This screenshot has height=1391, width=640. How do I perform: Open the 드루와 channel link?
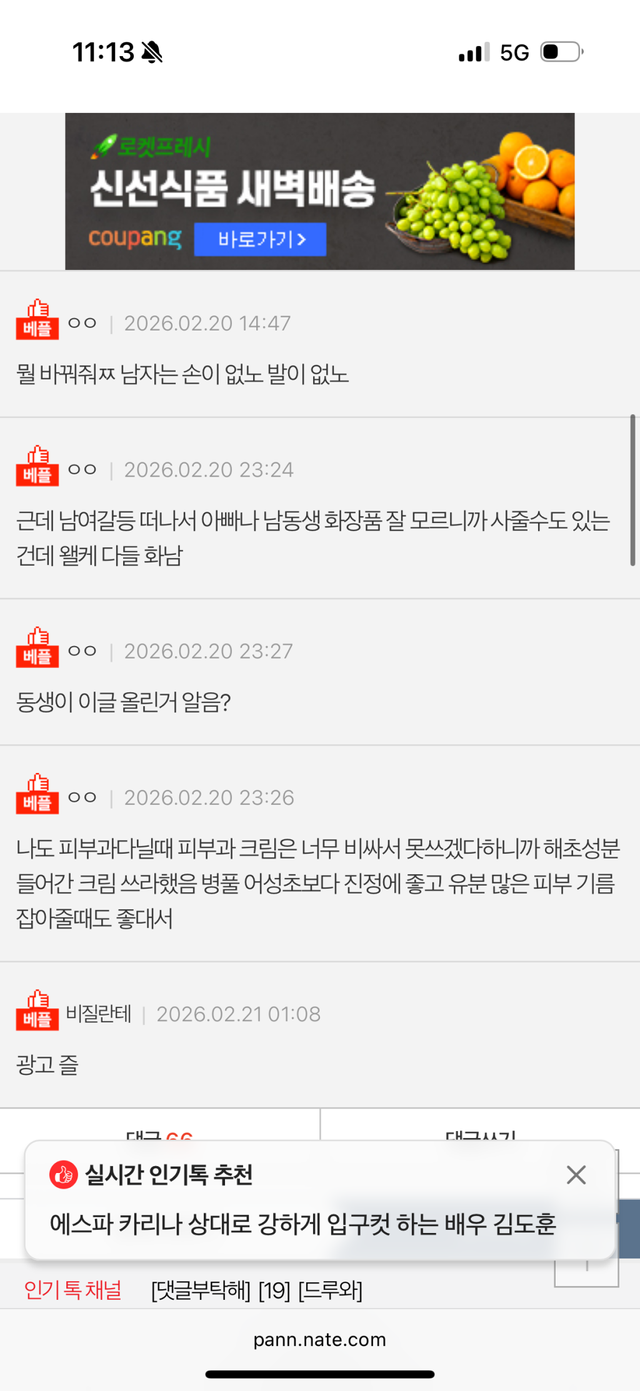[x=329, y=1291]
